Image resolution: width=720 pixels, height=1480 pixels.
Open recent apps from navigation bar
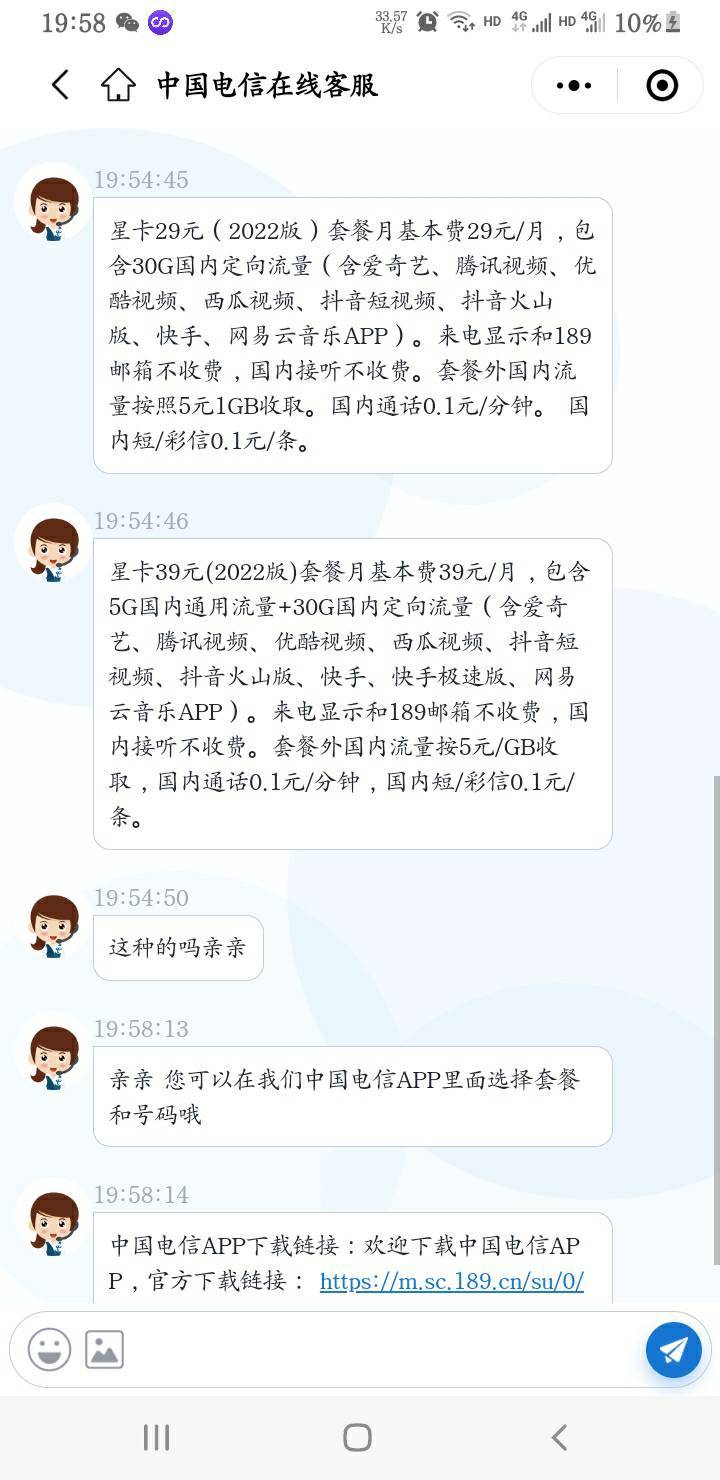pyautogui.click(x=157, y=1438)
